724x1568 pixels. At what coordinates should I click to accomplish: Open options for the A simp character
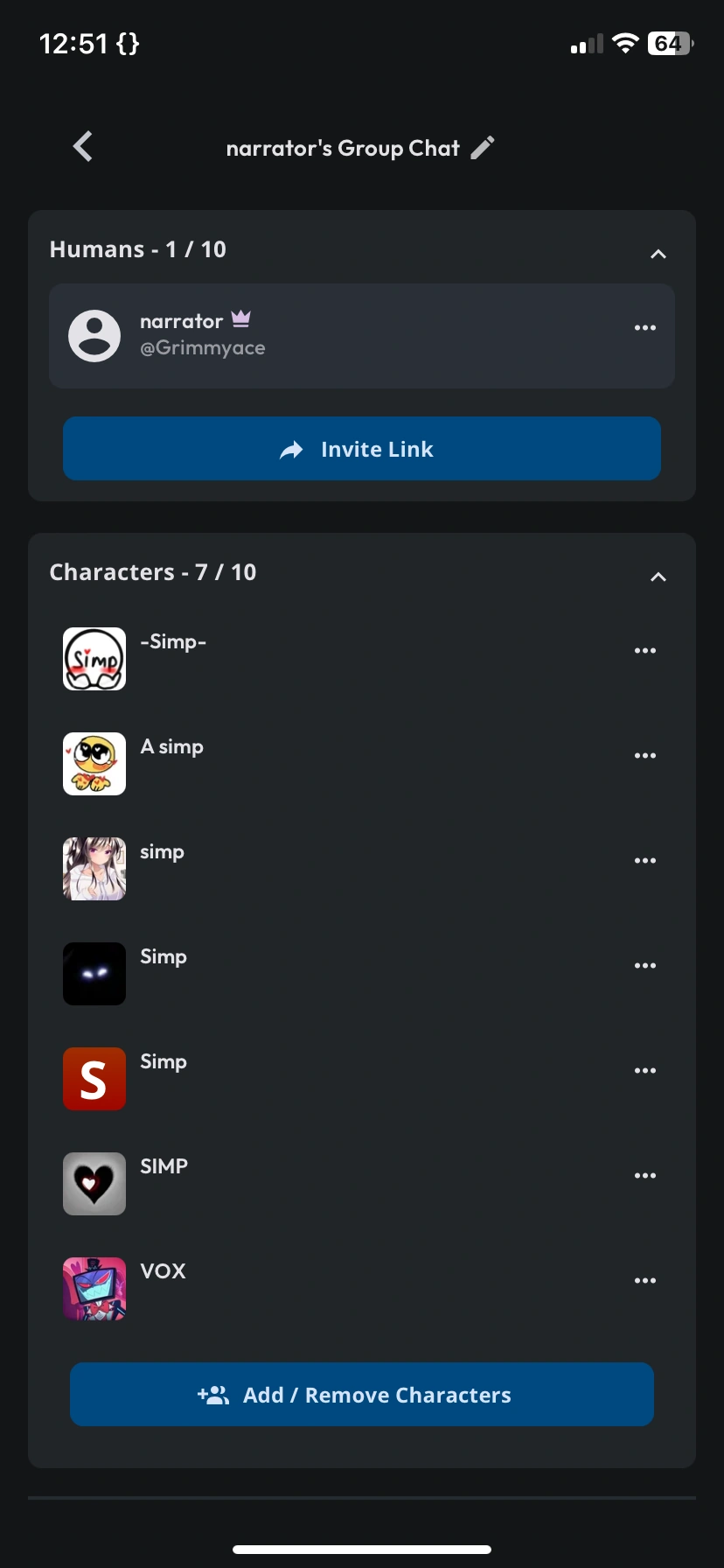click(645, 756)
